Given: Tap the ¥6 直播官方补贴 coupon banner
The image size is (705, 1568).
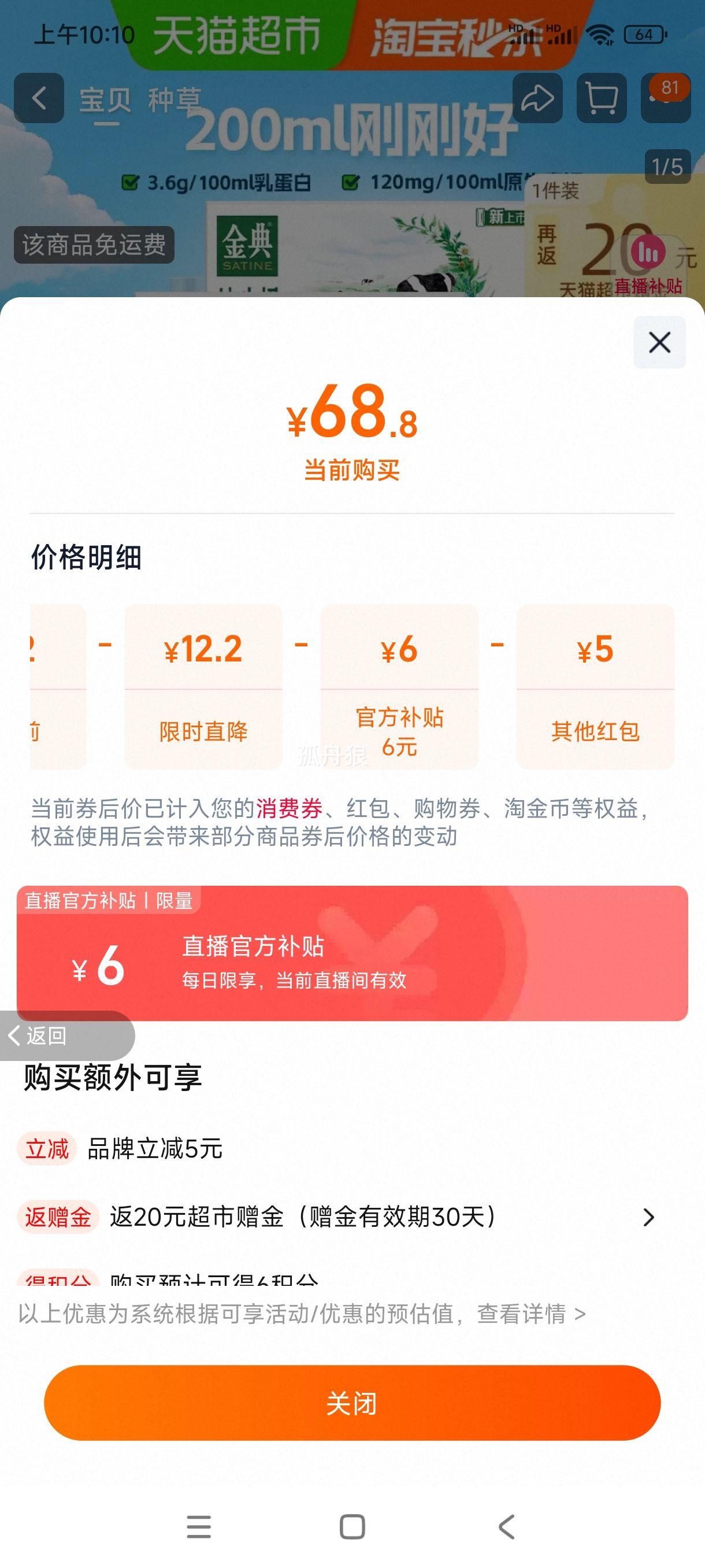Looking at the screenshot, I should [x=352, y=966].
